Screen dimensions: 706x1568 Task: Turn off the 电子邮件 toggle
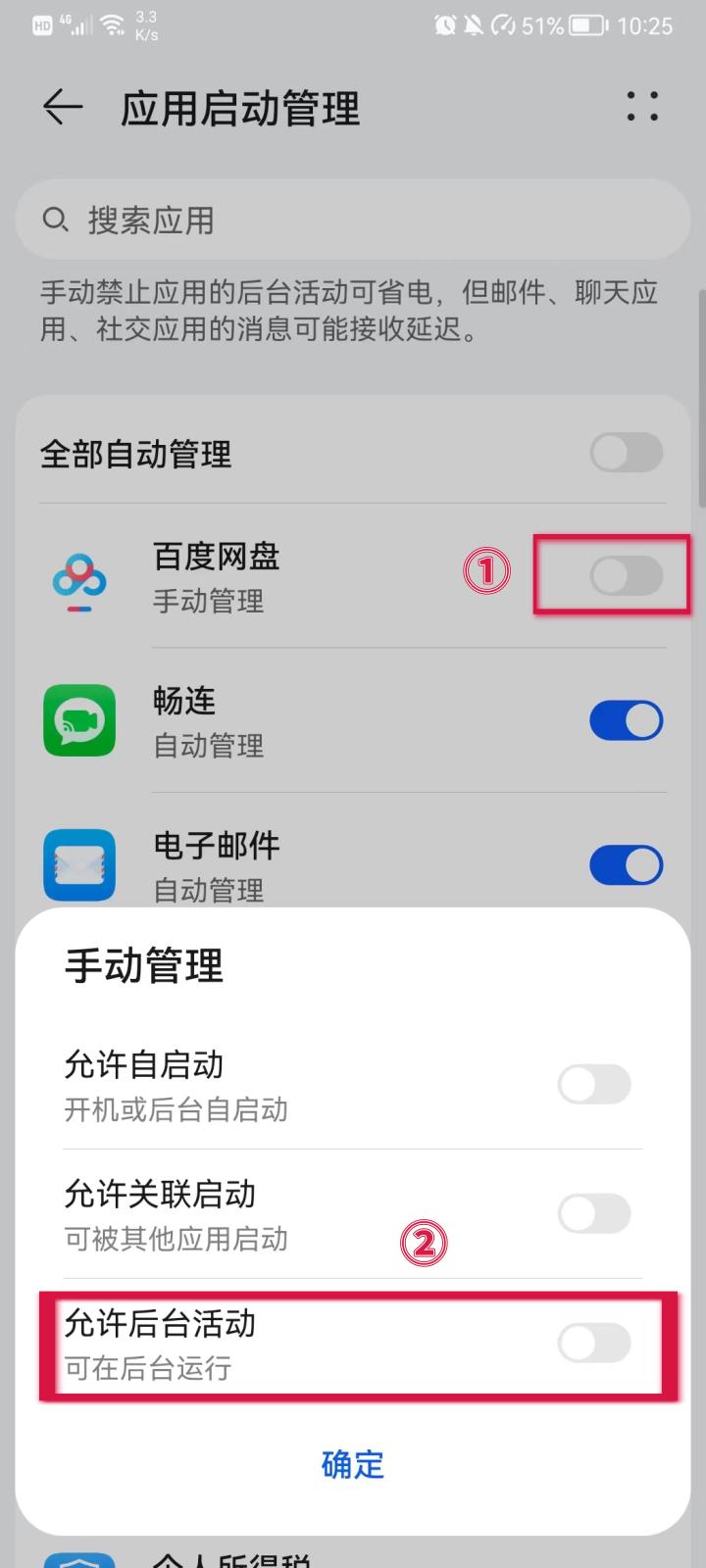click(626, 864)
